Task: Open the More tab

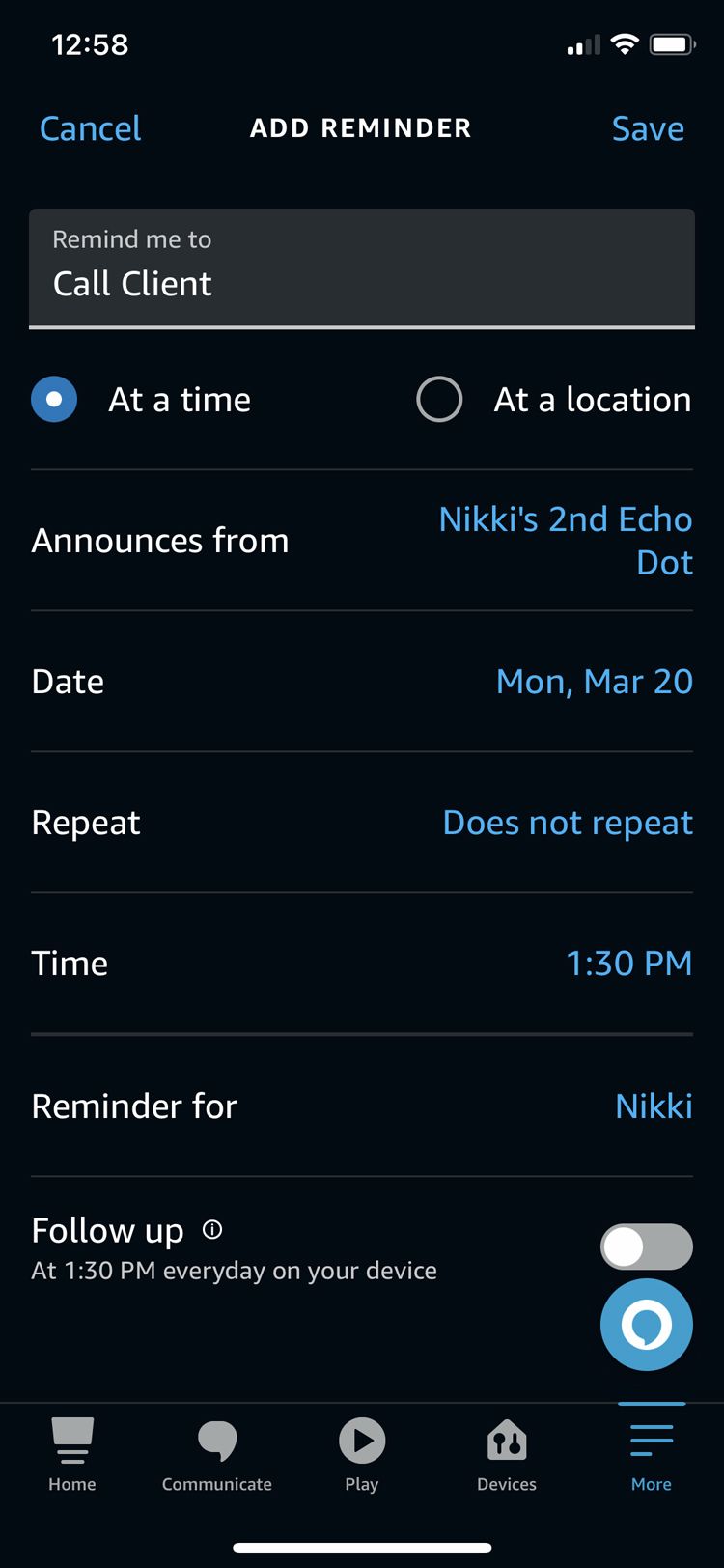Action: point(652,1454)
